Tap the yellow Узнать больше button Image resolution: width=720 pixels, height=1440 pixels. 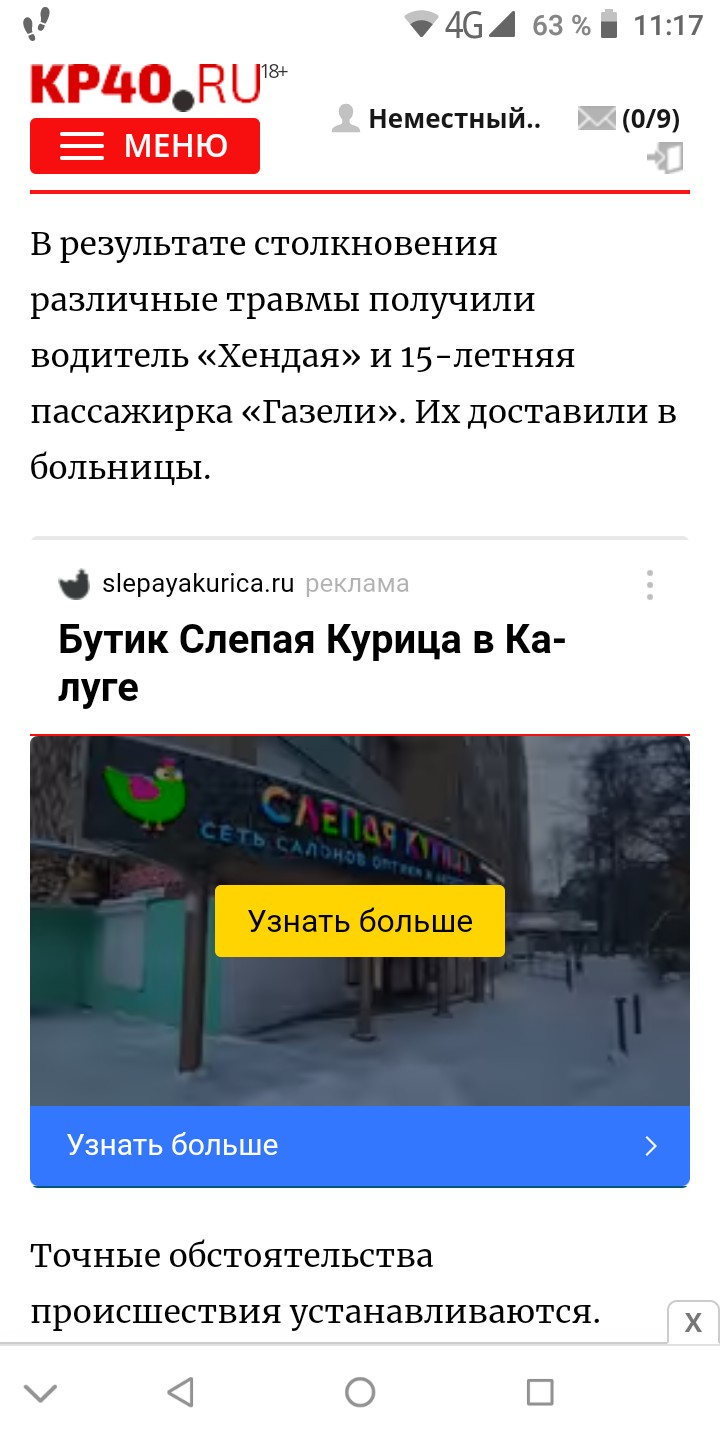click(x=360, y=921)
